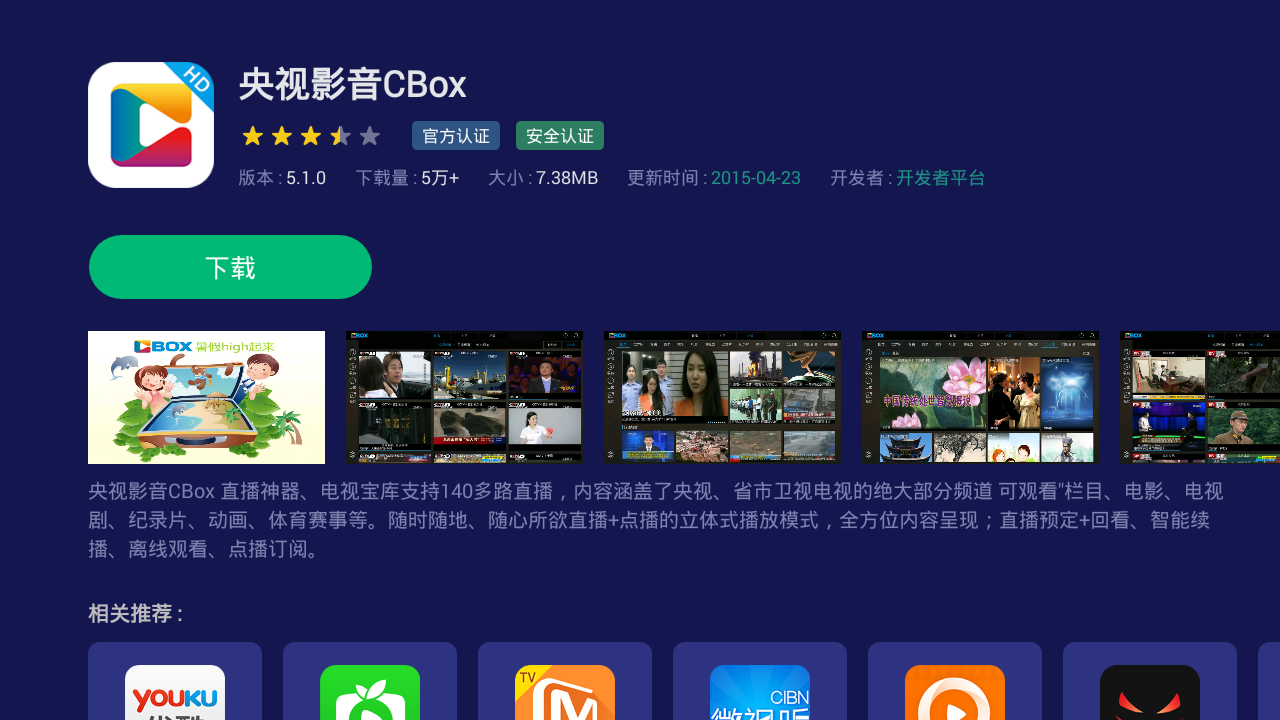Open the screenshot showing the woman's close-up
The width and height of the screenshot is (1280, 720).
(722, 397)
